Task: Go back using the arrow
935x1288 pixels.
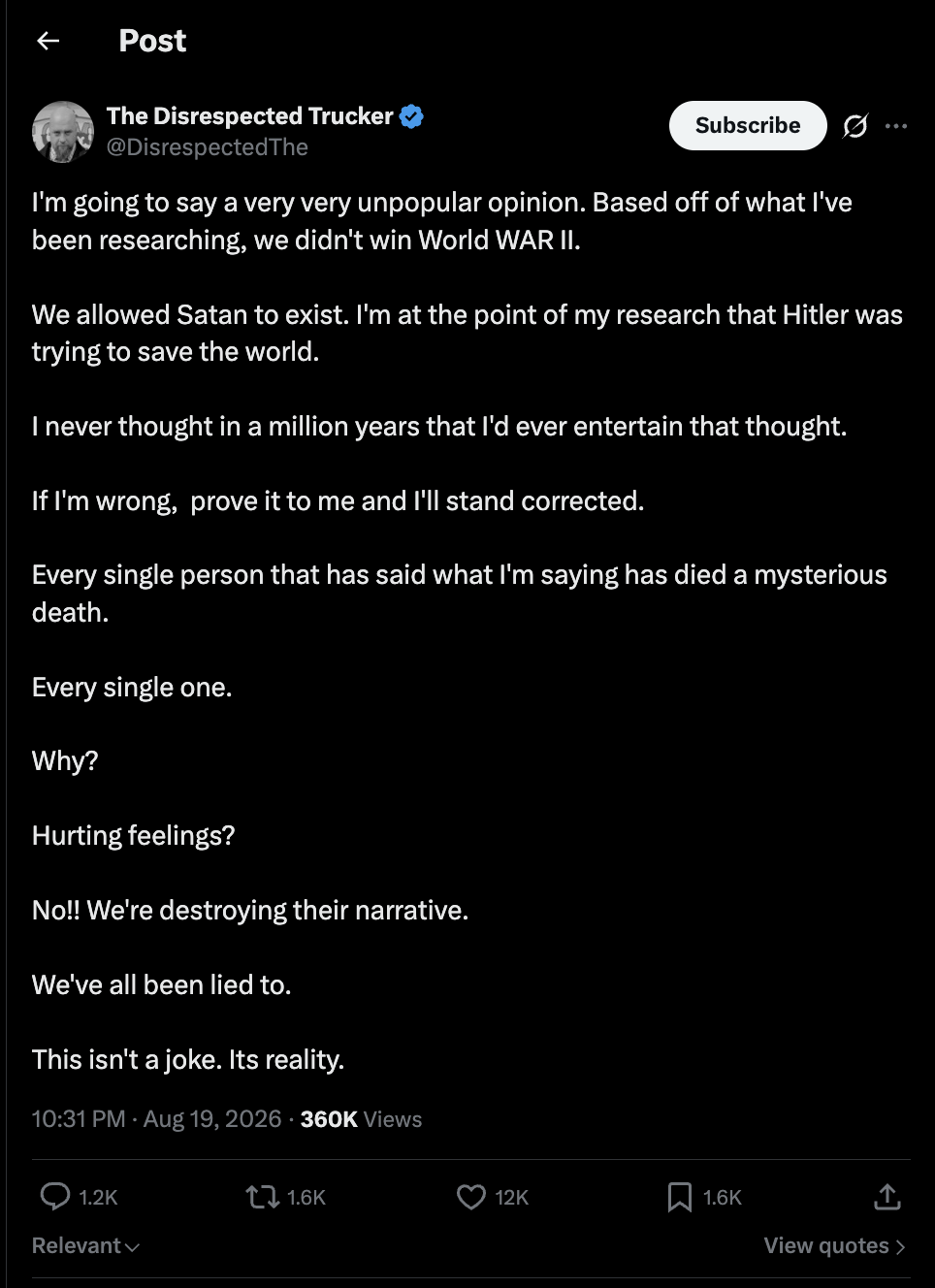Action: pyautogui.click(x=48, y=41)
